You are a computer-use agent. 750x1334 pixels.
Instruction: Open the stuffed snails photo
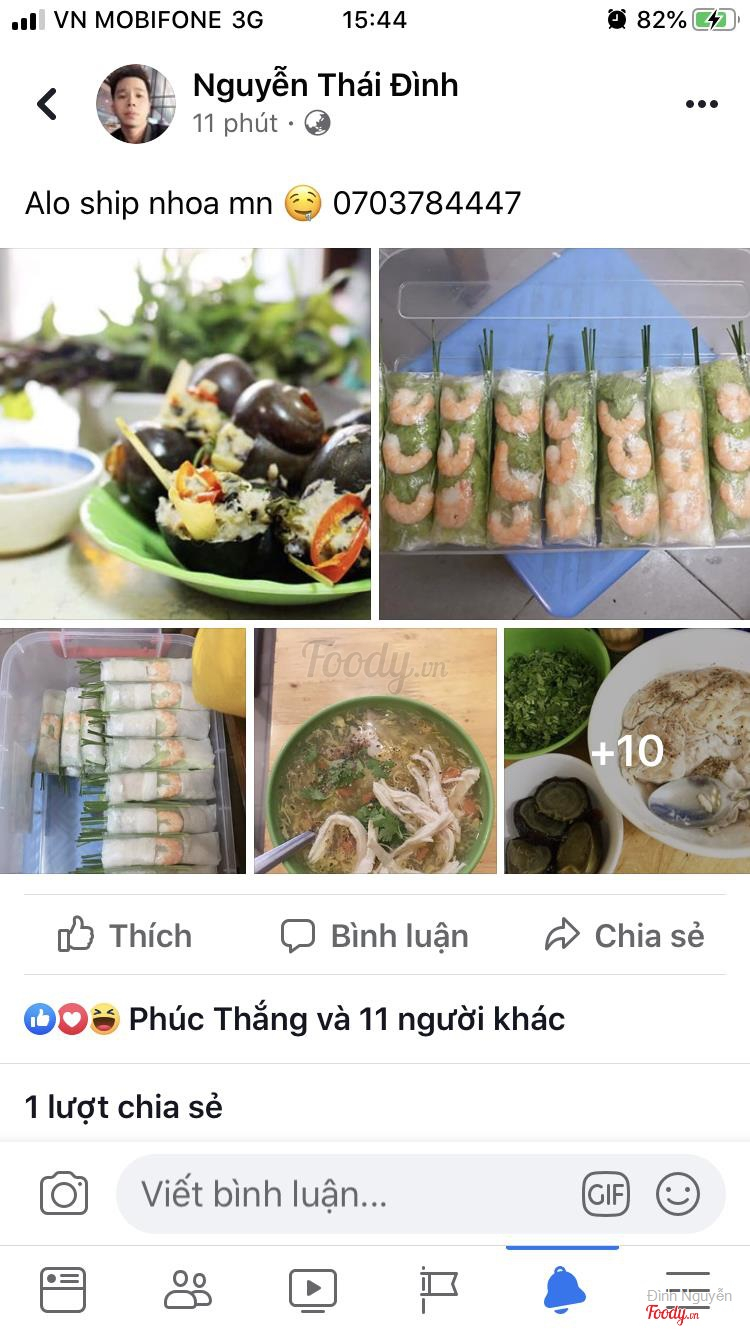(x=185, y=434)
